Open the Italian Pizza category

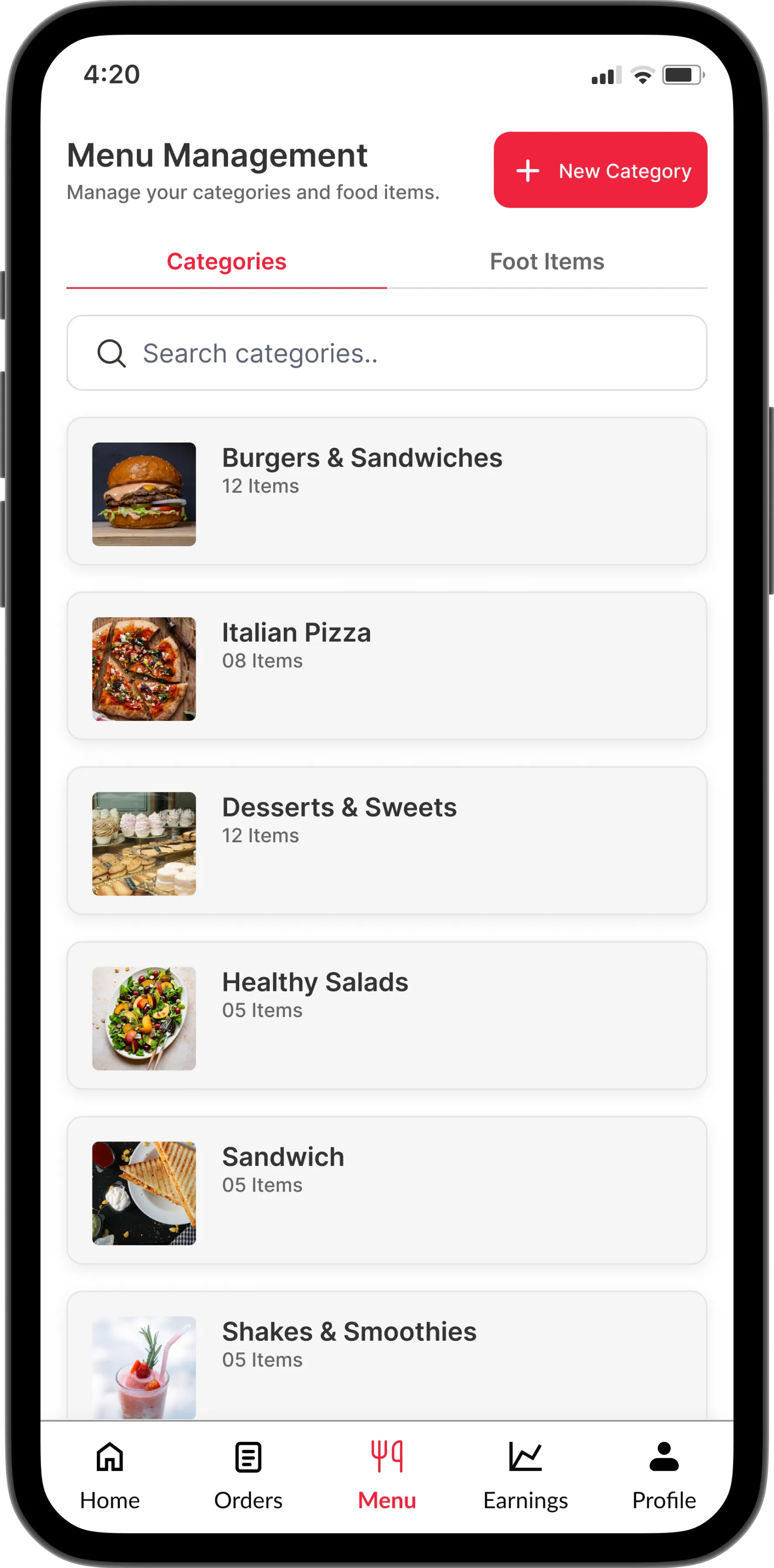[387, 666]
